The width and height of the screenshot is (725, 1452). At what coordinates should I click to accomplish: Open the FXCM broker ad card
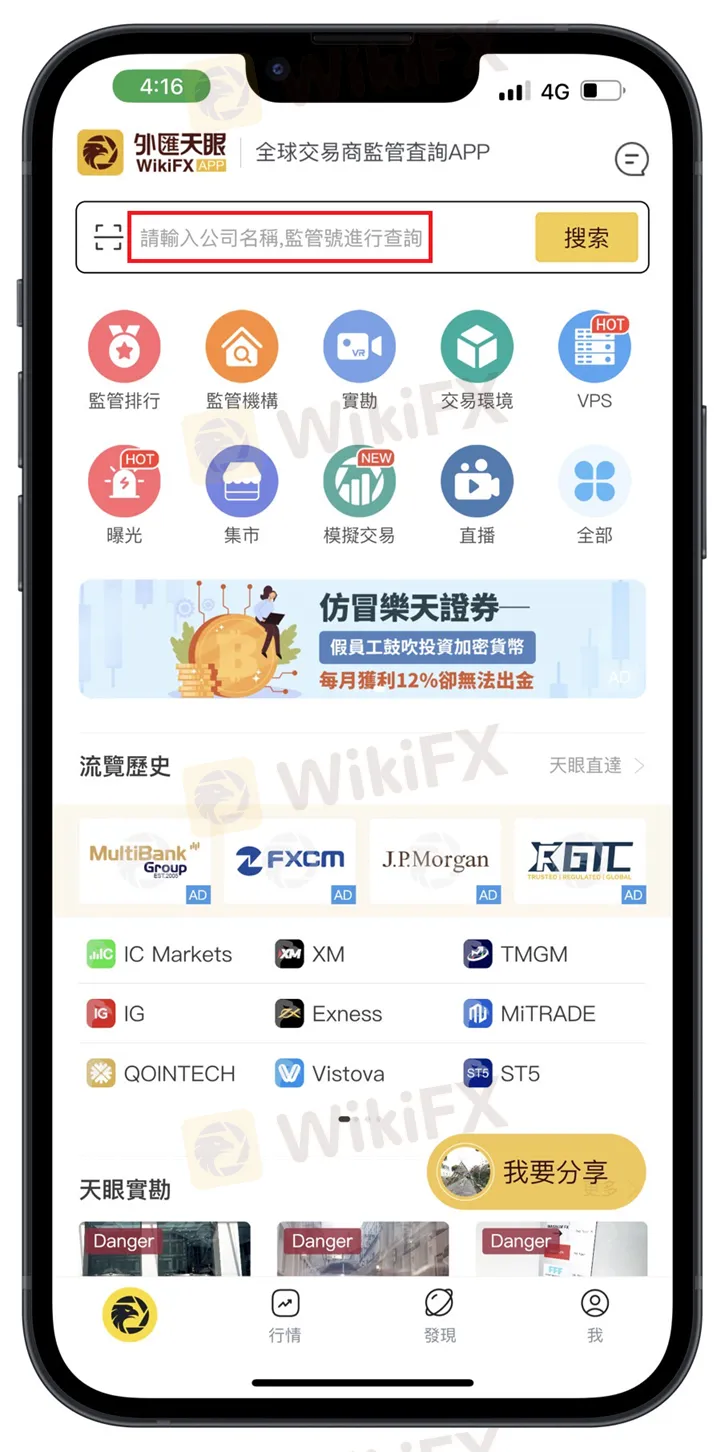290,861
